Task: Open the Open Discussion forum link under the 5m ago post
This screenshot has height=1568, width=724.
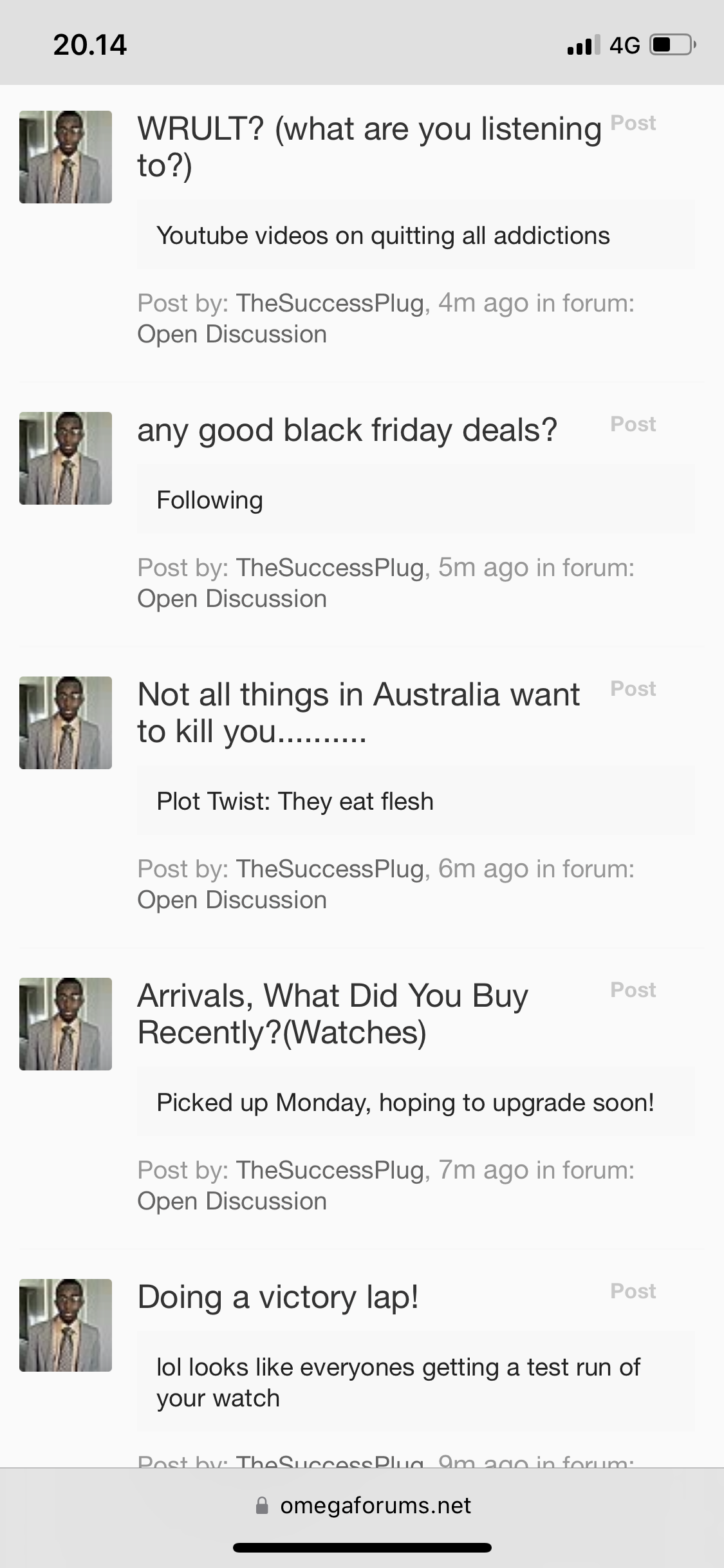Action: [232, 599]
